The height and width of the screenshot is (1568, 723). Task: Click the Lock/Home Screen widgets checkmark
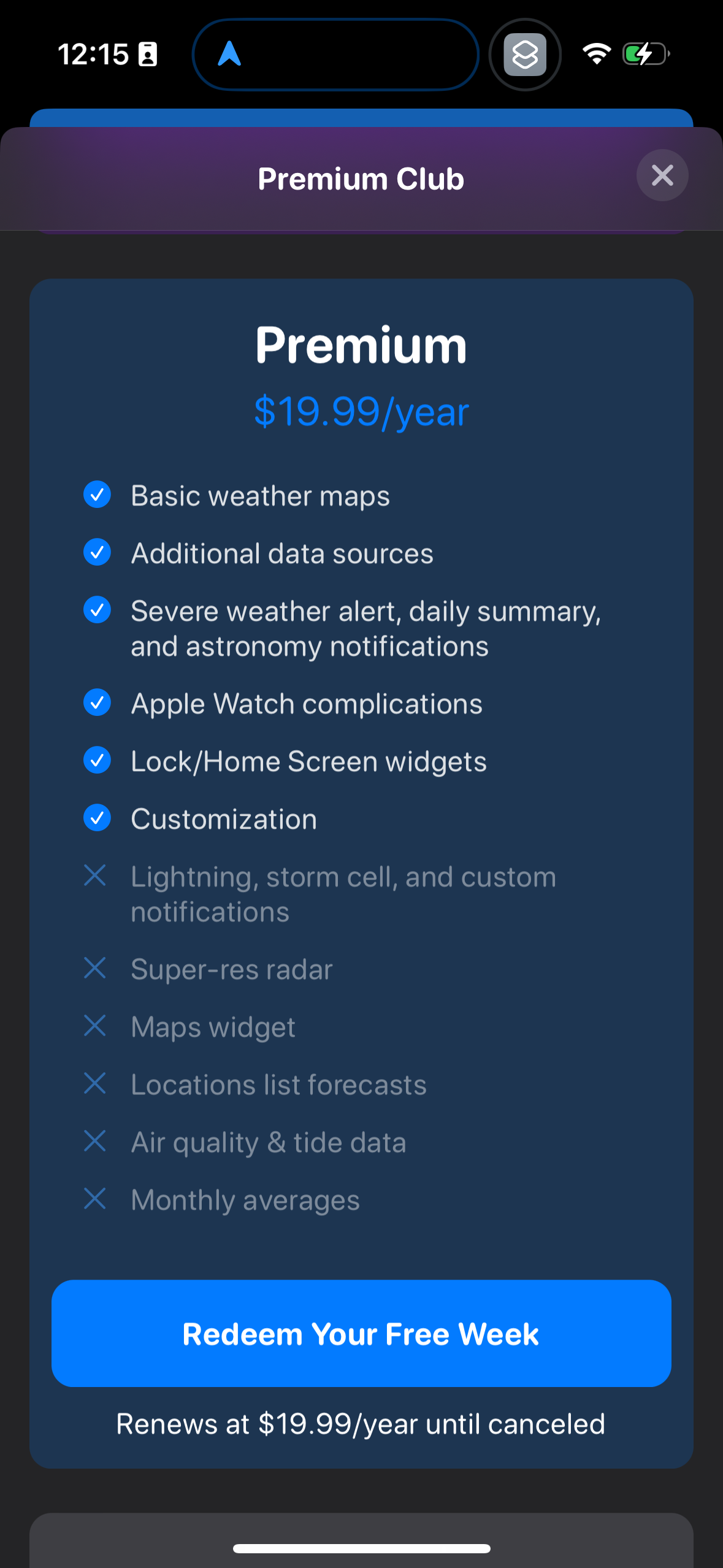tap(97, 760)
